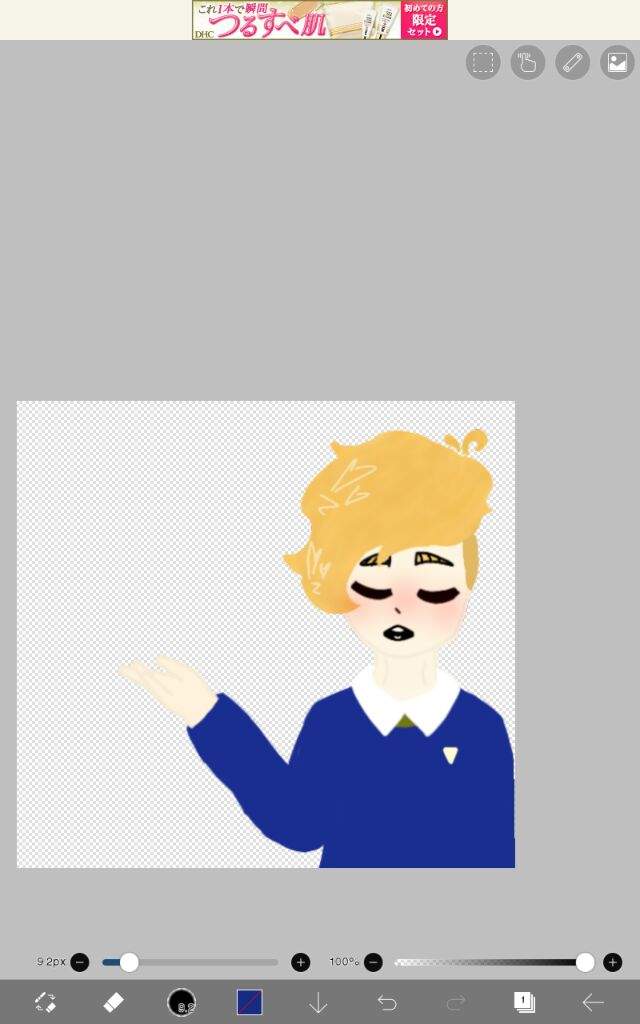Set opacity on the gradient slider
This screenshot has width=640, height=1024.
coord(585,962)
